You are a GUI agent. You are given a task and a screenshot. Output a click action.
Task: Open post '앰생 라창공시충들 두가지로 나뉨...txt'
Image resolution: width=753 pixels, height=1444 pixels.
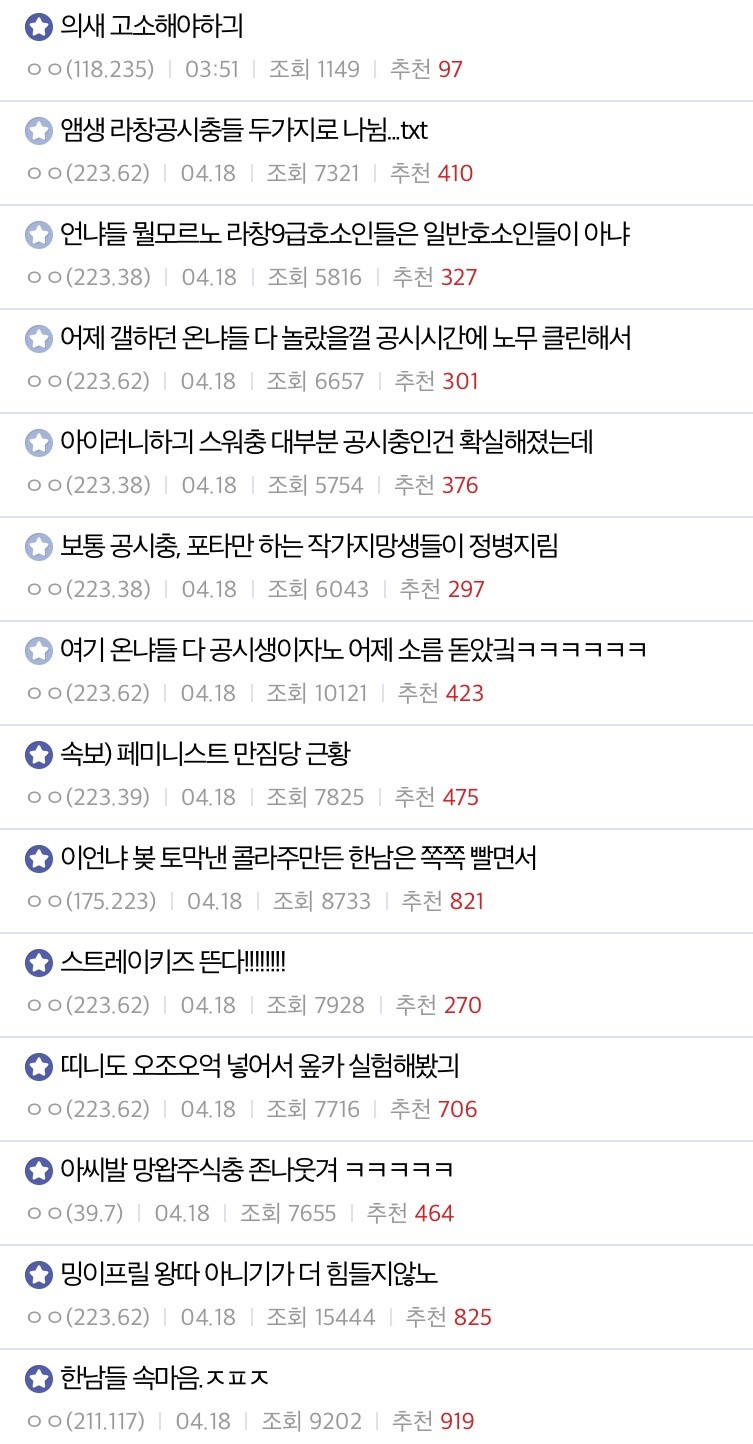243,130
